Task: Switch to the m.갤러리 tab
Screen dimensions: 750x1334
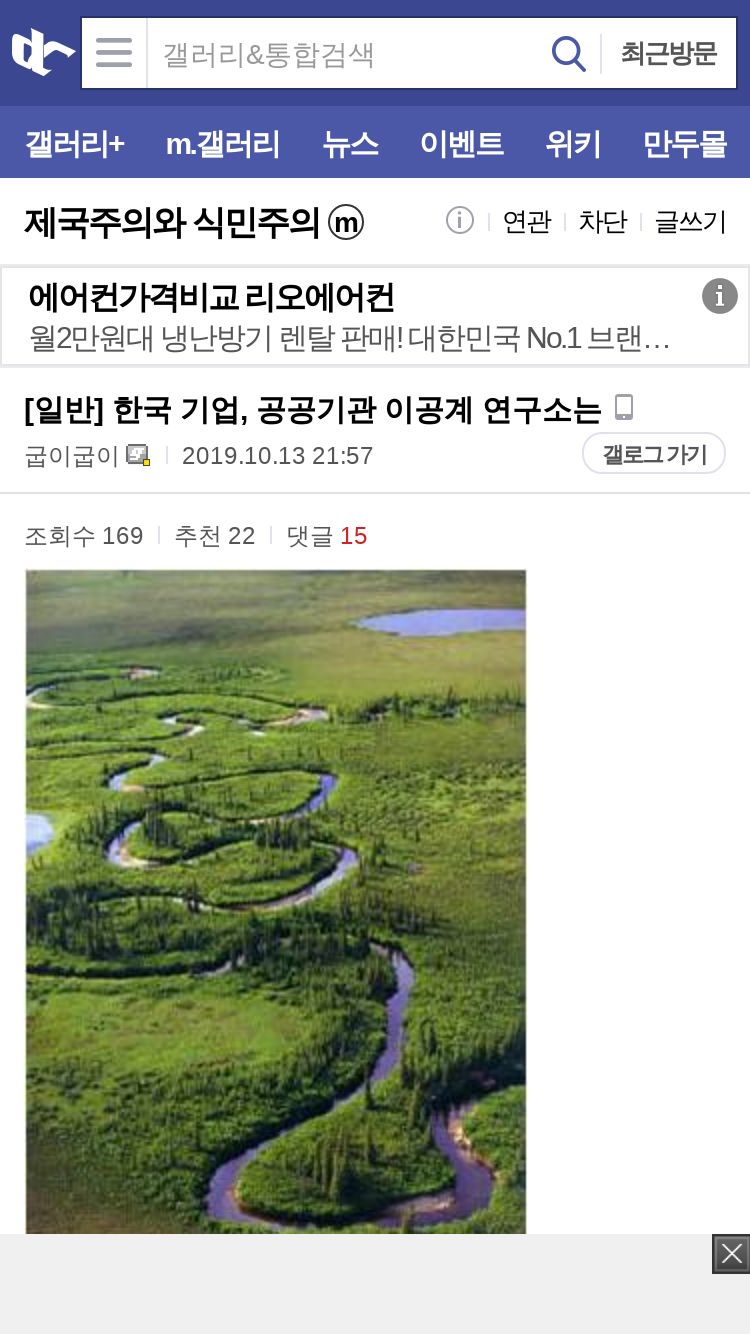Action: pos(223,143)
